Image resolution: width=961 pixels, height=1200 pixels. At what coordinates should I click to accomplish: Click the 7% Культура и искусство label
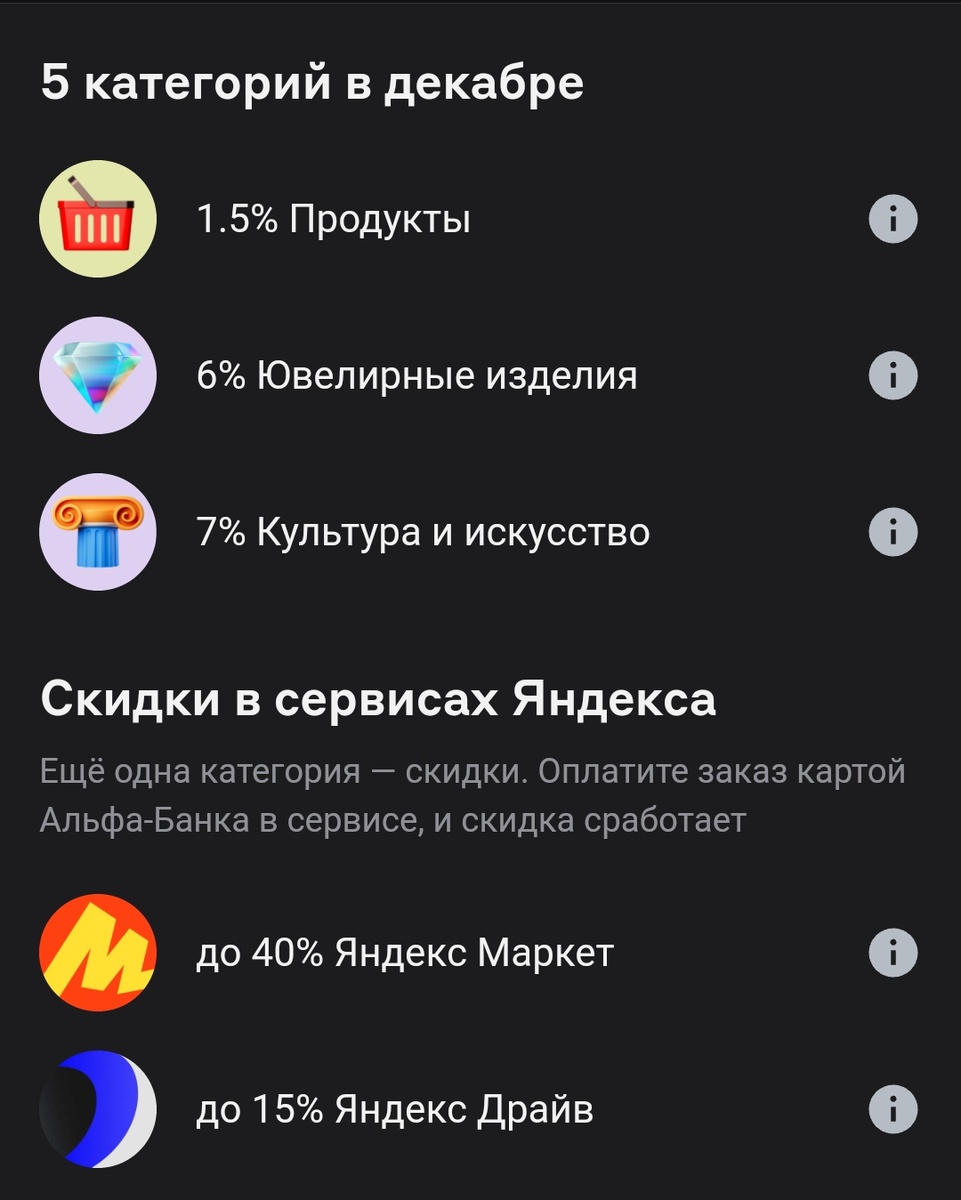pyautogui.click(x=425, y=530)
